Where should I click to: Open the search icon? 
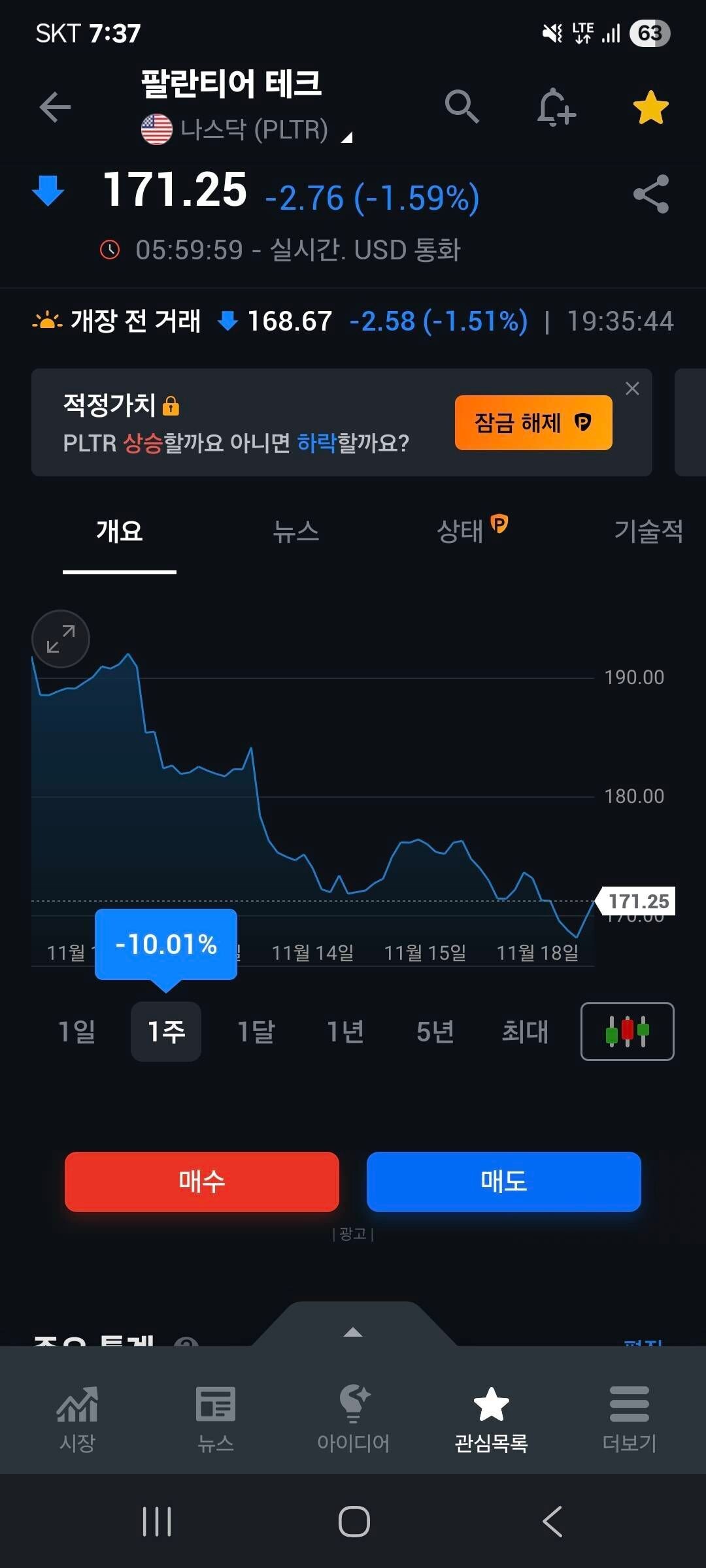463,108
